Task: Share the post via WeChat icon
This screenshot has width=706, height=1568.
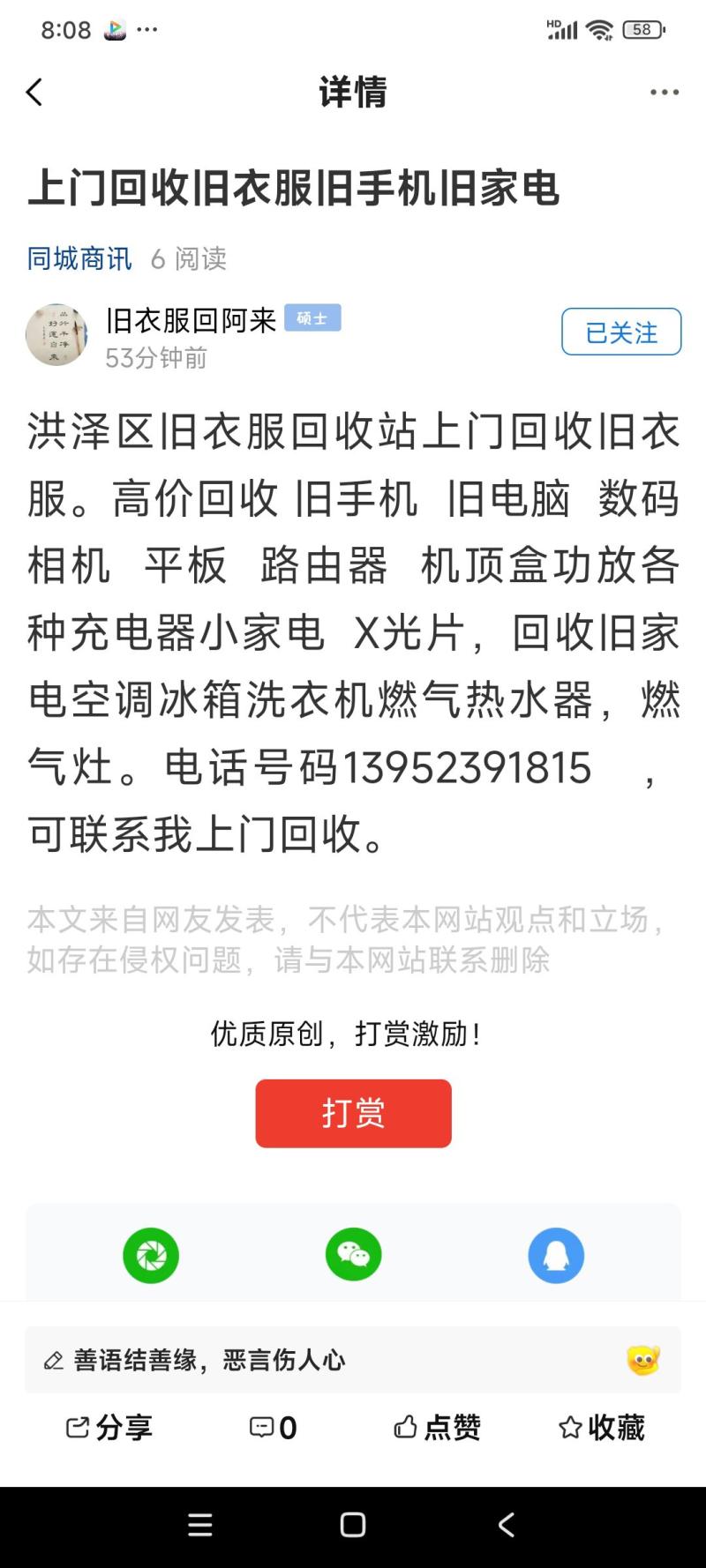Action: pyautogui.click(x=353, y=1255)
